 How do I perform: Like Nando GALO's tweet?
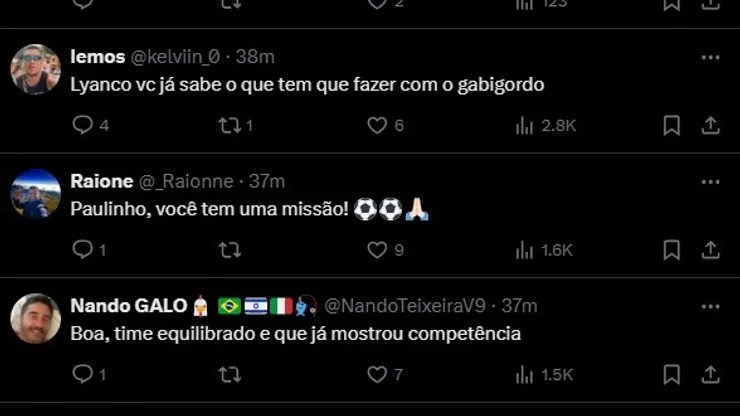tap(377, 374)
